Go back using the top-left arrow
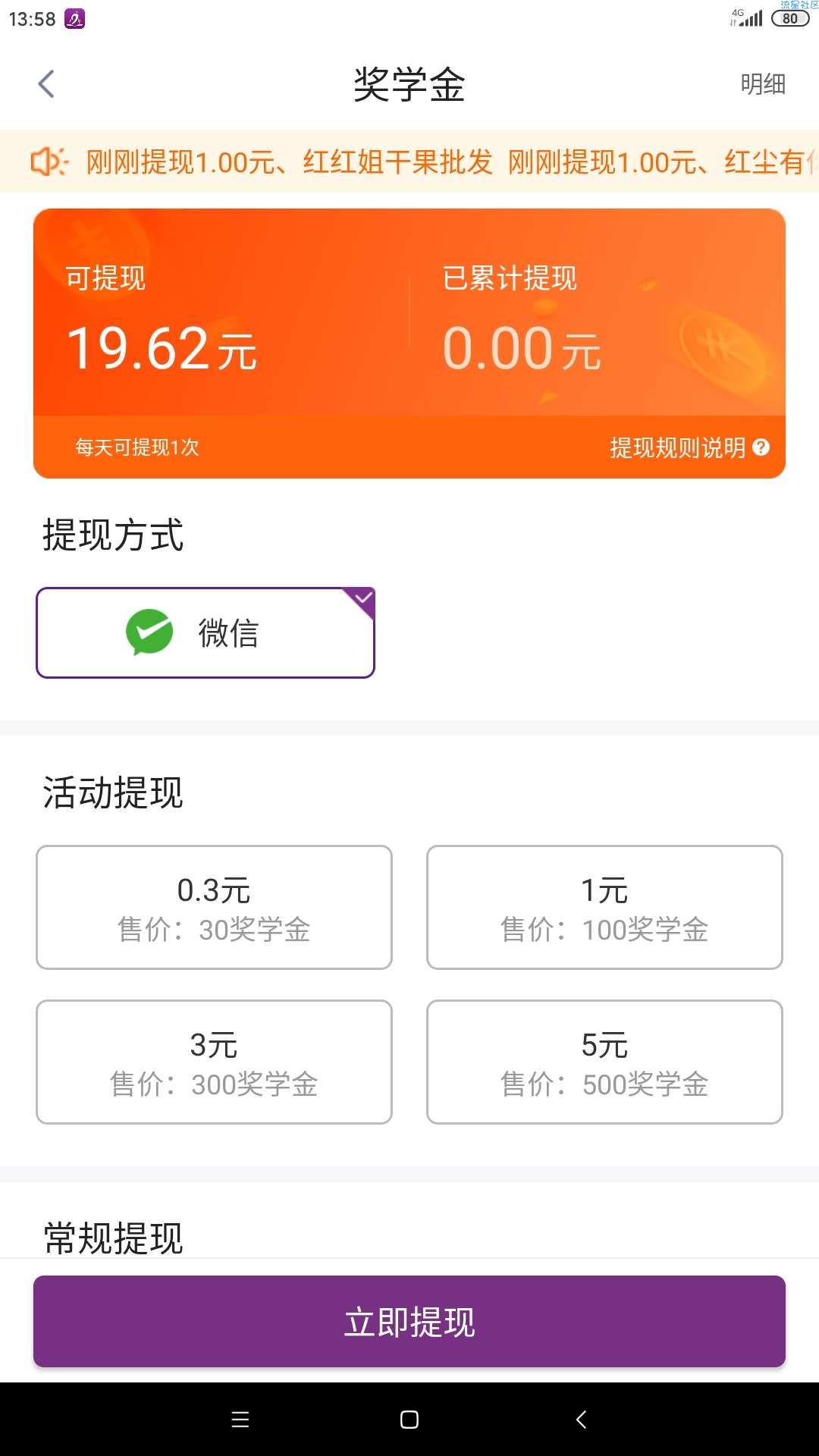The image size is (819, 1456). click(x=46, y=84)
